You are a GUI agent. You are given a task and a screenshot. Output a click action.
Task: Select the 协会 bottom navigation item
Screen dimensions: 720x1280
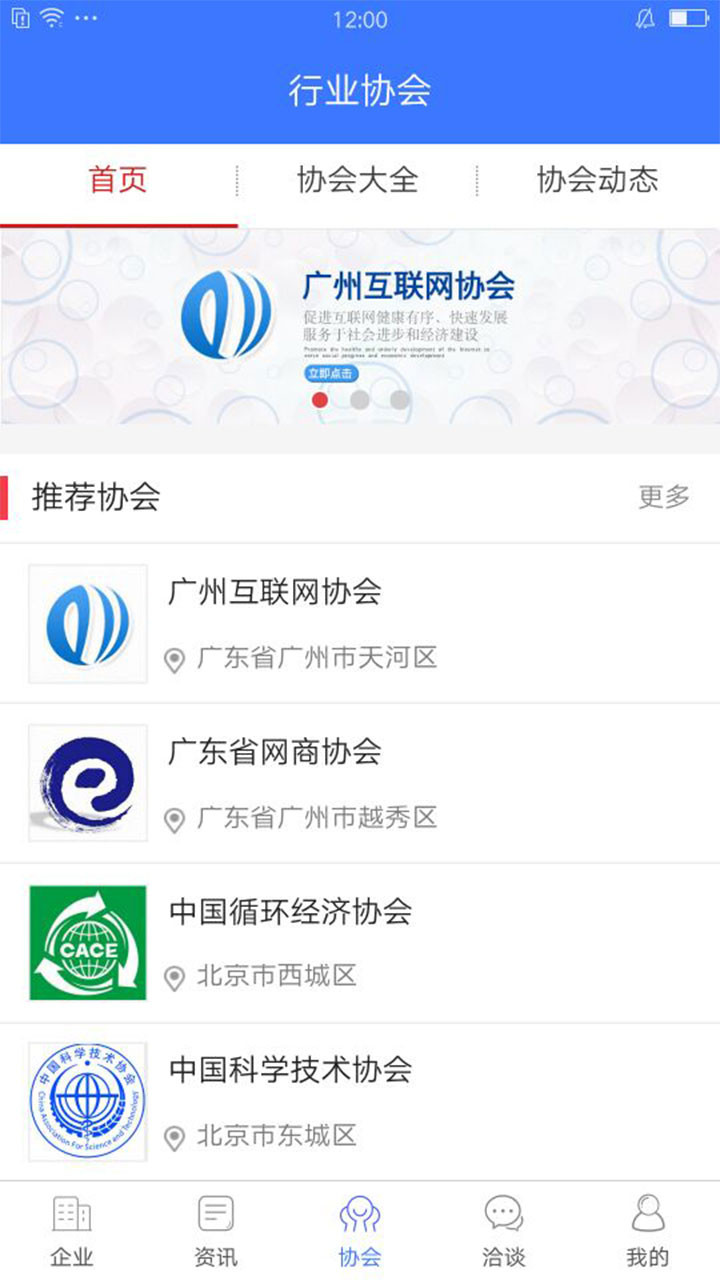(x=360, y=1231)
